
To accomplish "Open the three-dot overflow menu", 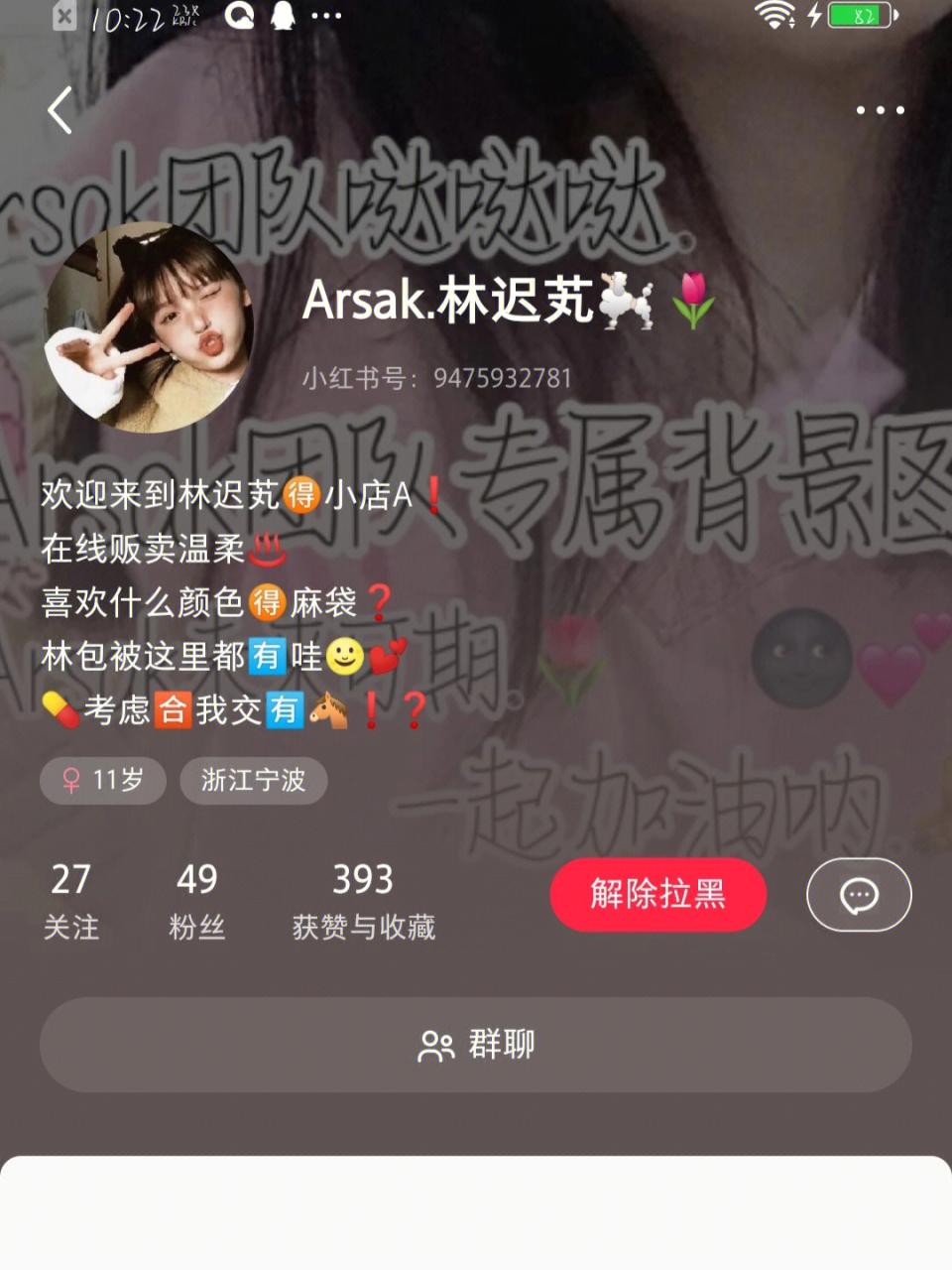I will click(880, 110).
